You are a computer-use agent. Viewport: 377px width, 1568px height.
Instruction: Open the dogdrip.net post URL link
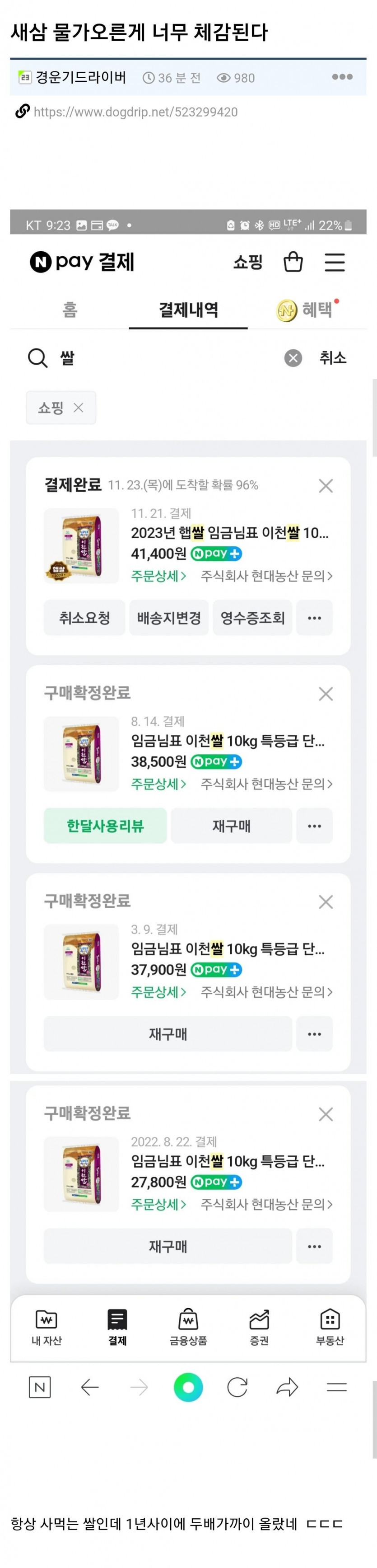pyautogui.click(x=135, y=112)
